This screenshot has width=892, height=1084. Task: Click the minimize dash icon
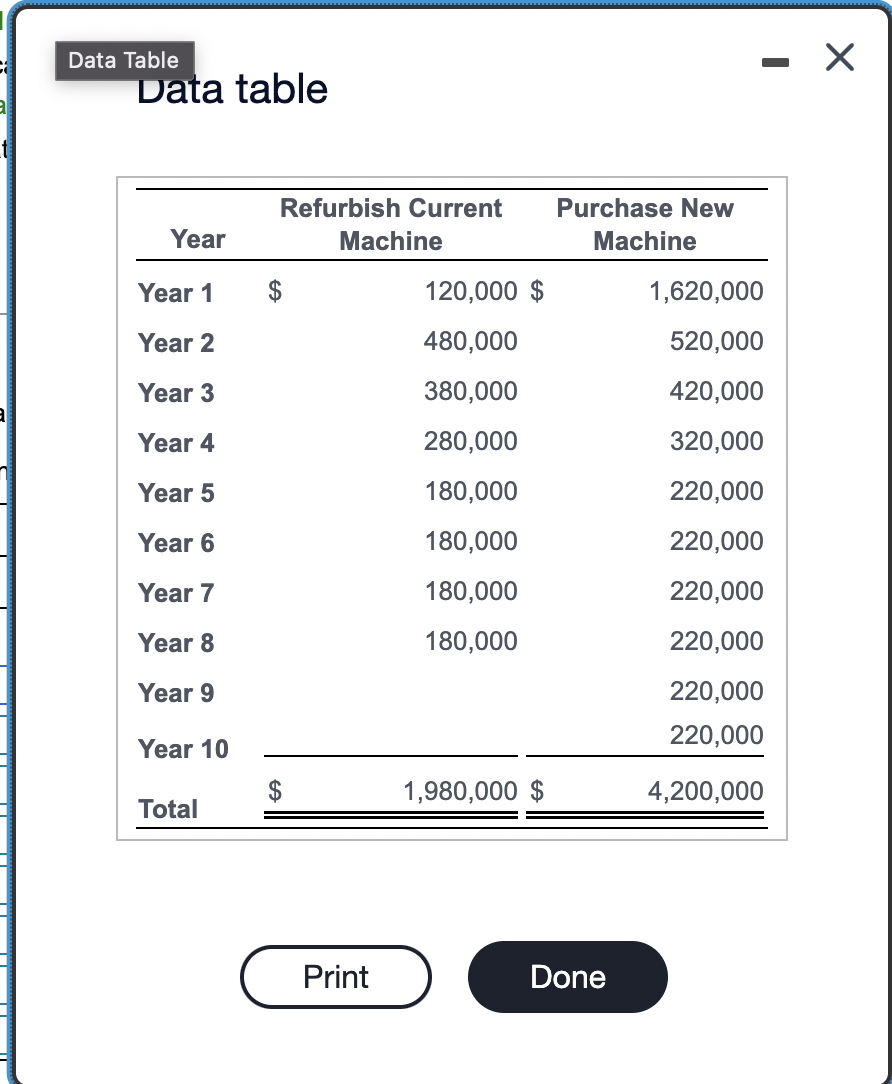775,60
